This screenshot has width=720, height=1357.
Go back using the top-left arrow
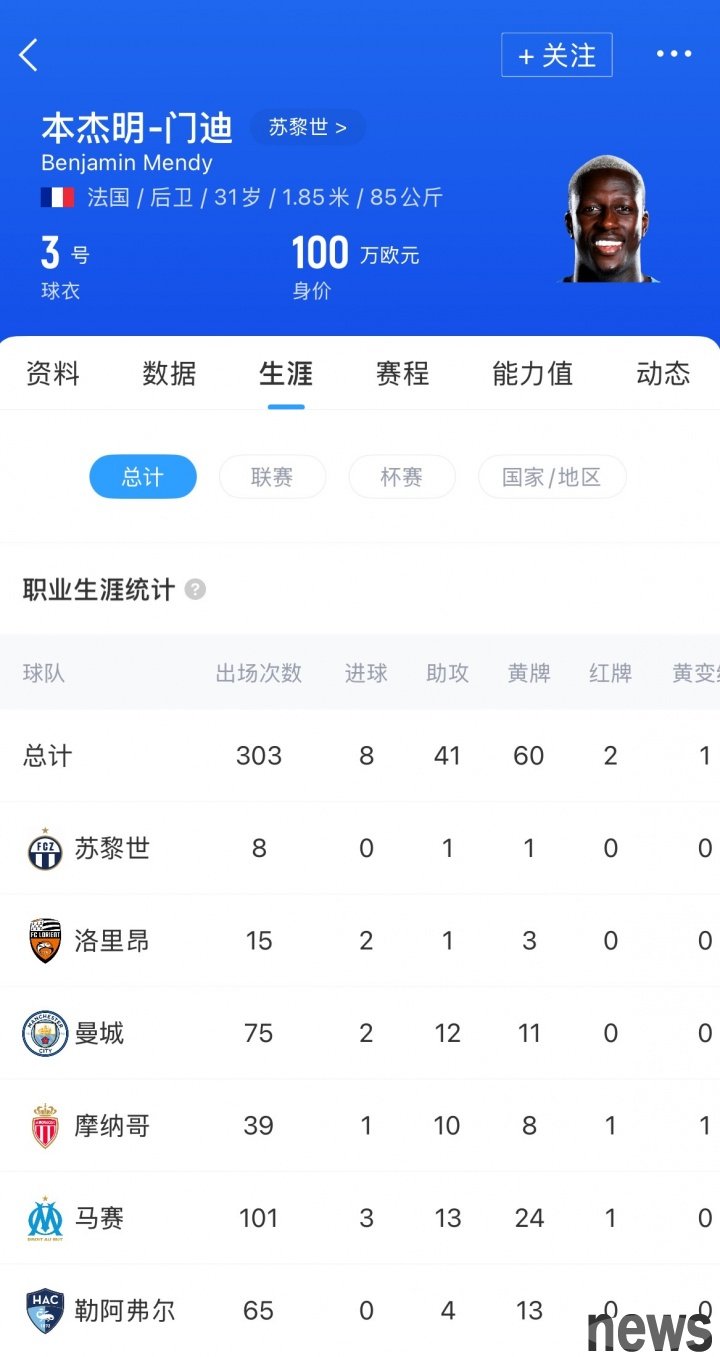coord(28,55)
